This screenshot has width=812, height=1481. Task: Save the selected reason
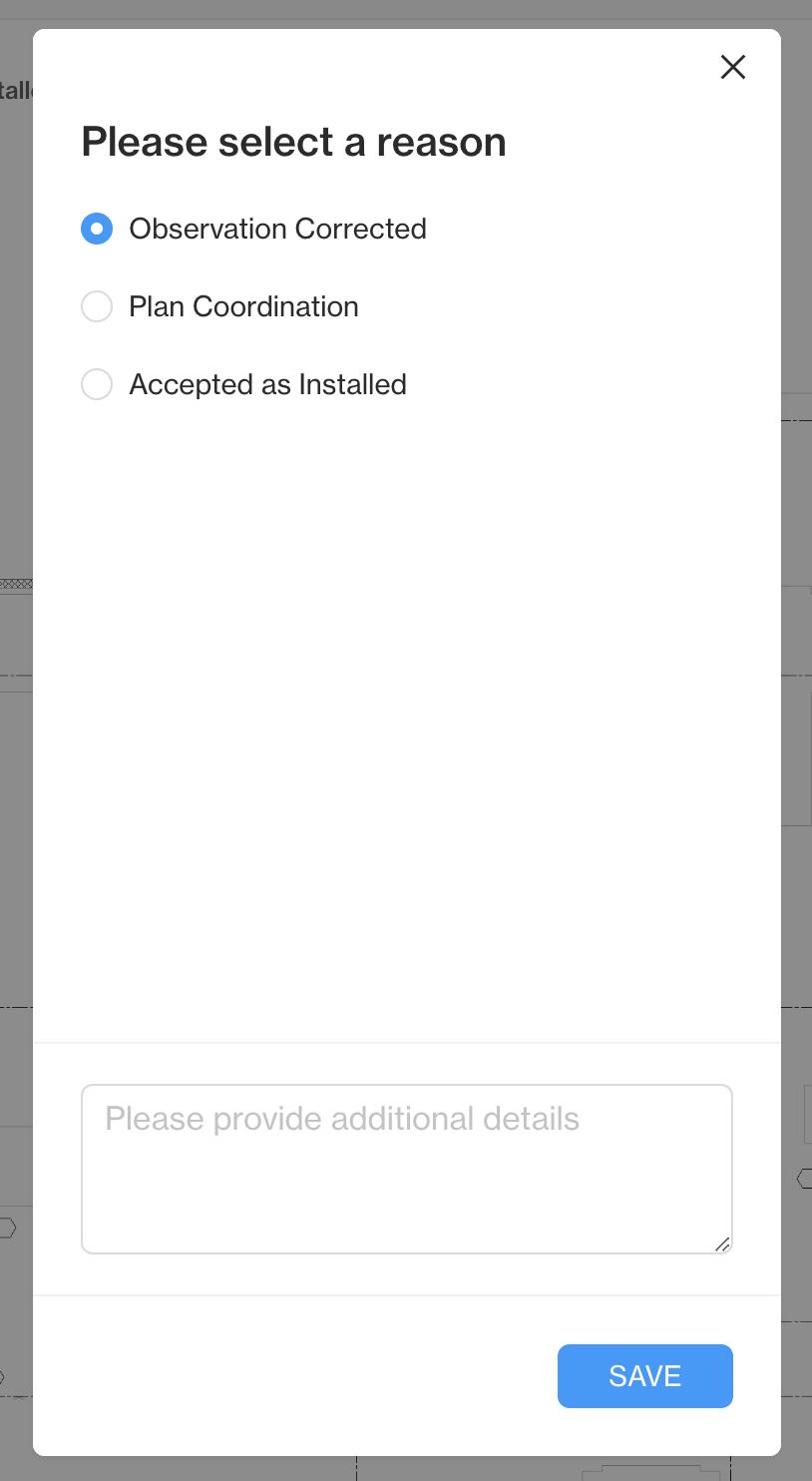pyautogui.click(x=645, y=1376)
